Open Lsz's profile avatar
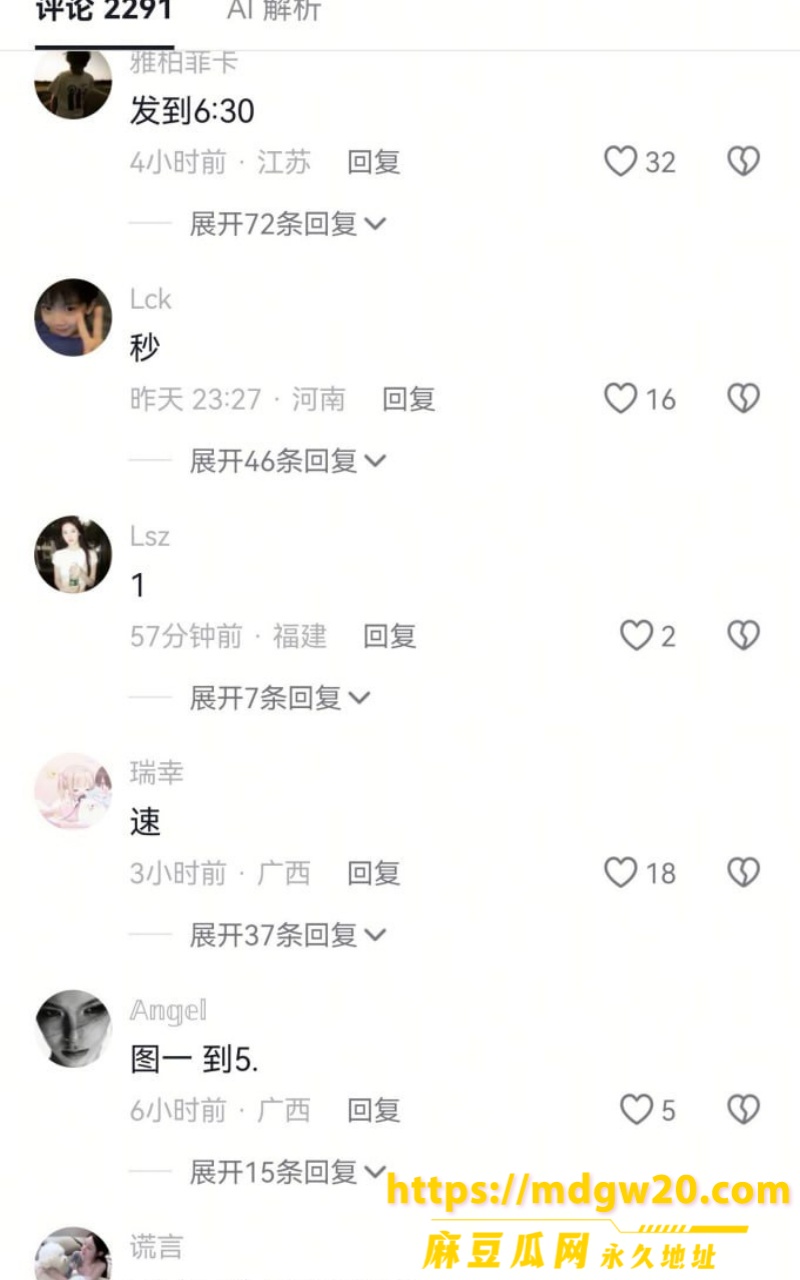 73,555
